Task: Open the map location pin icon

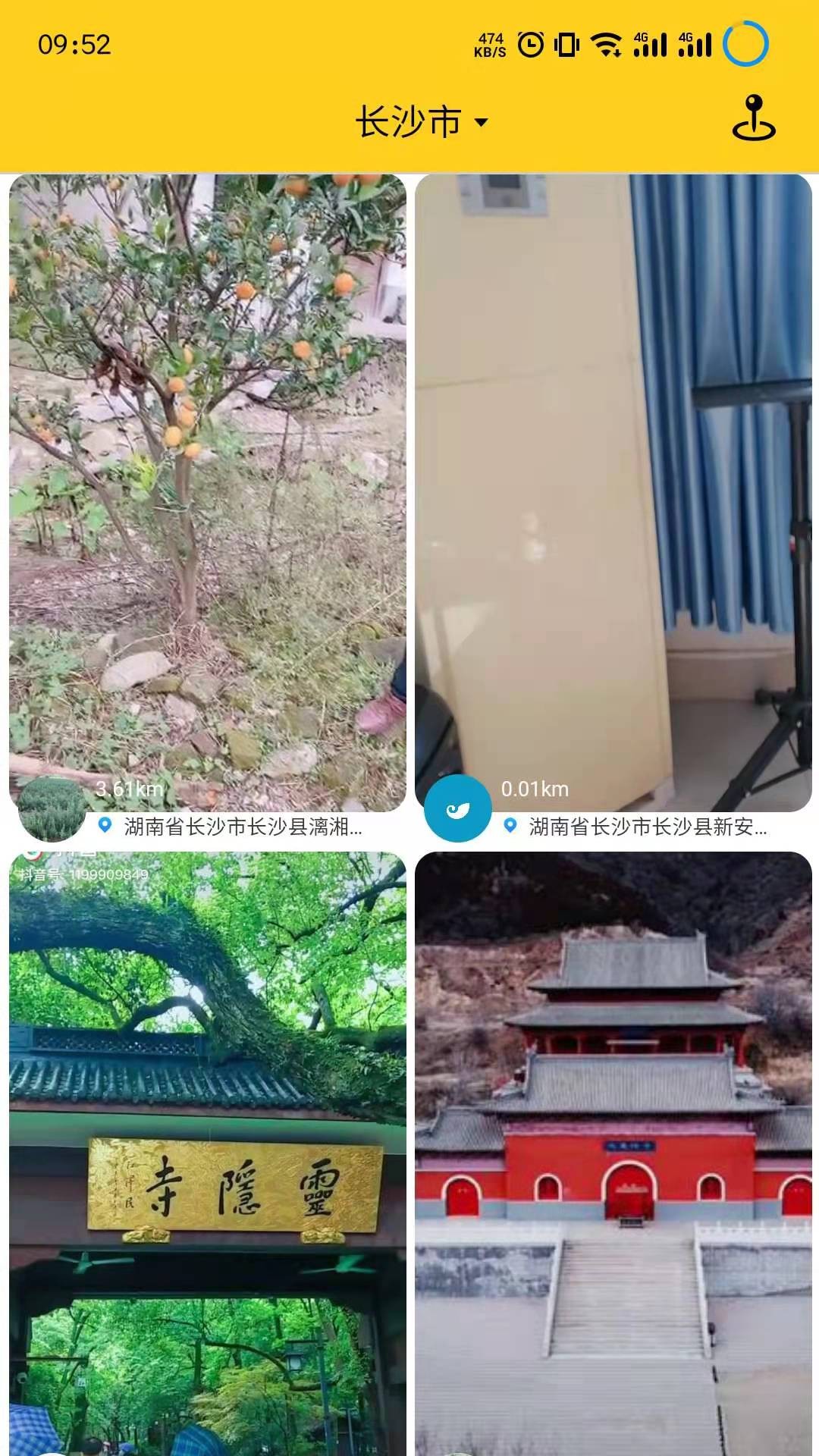Action: pos(753,118)
